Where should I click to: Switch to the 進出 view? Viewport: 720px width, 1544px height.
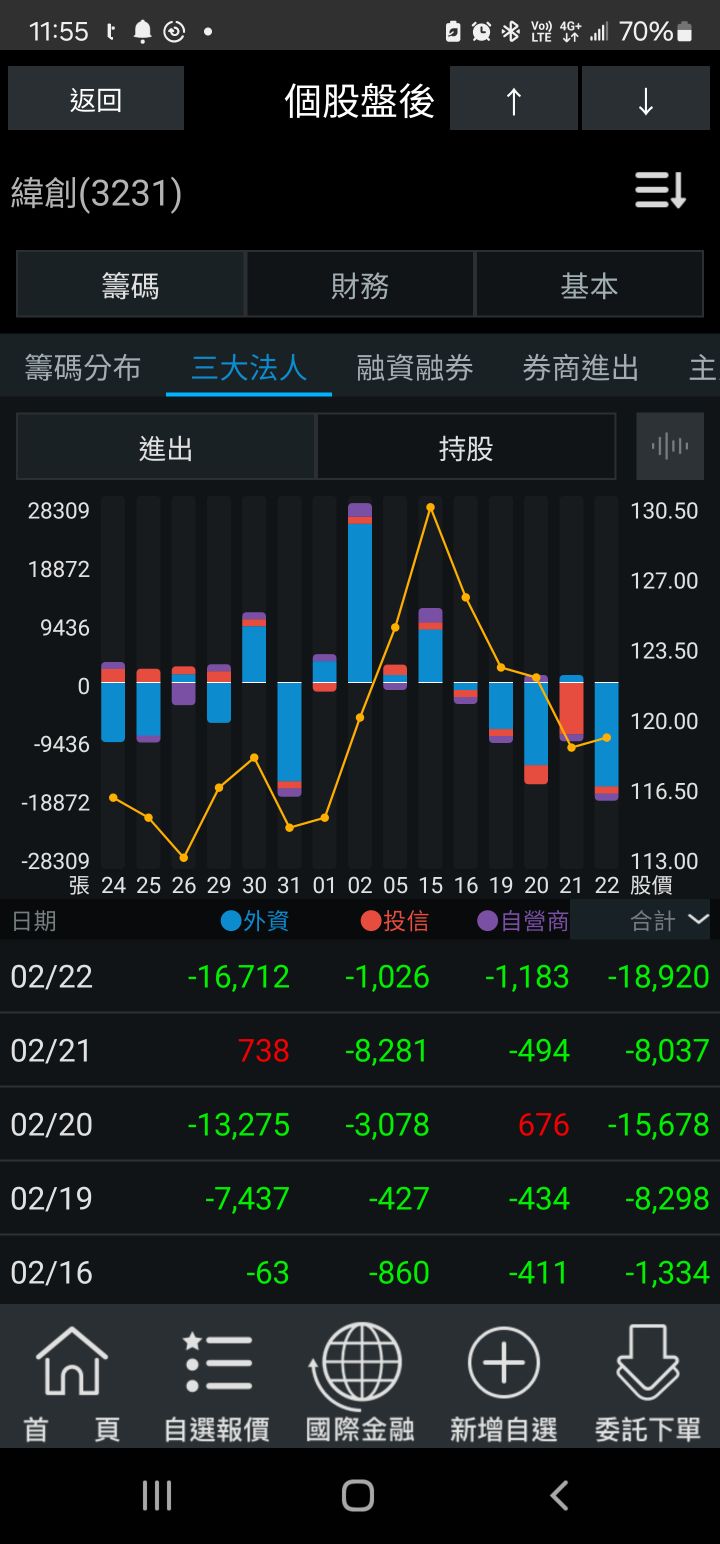165,446
